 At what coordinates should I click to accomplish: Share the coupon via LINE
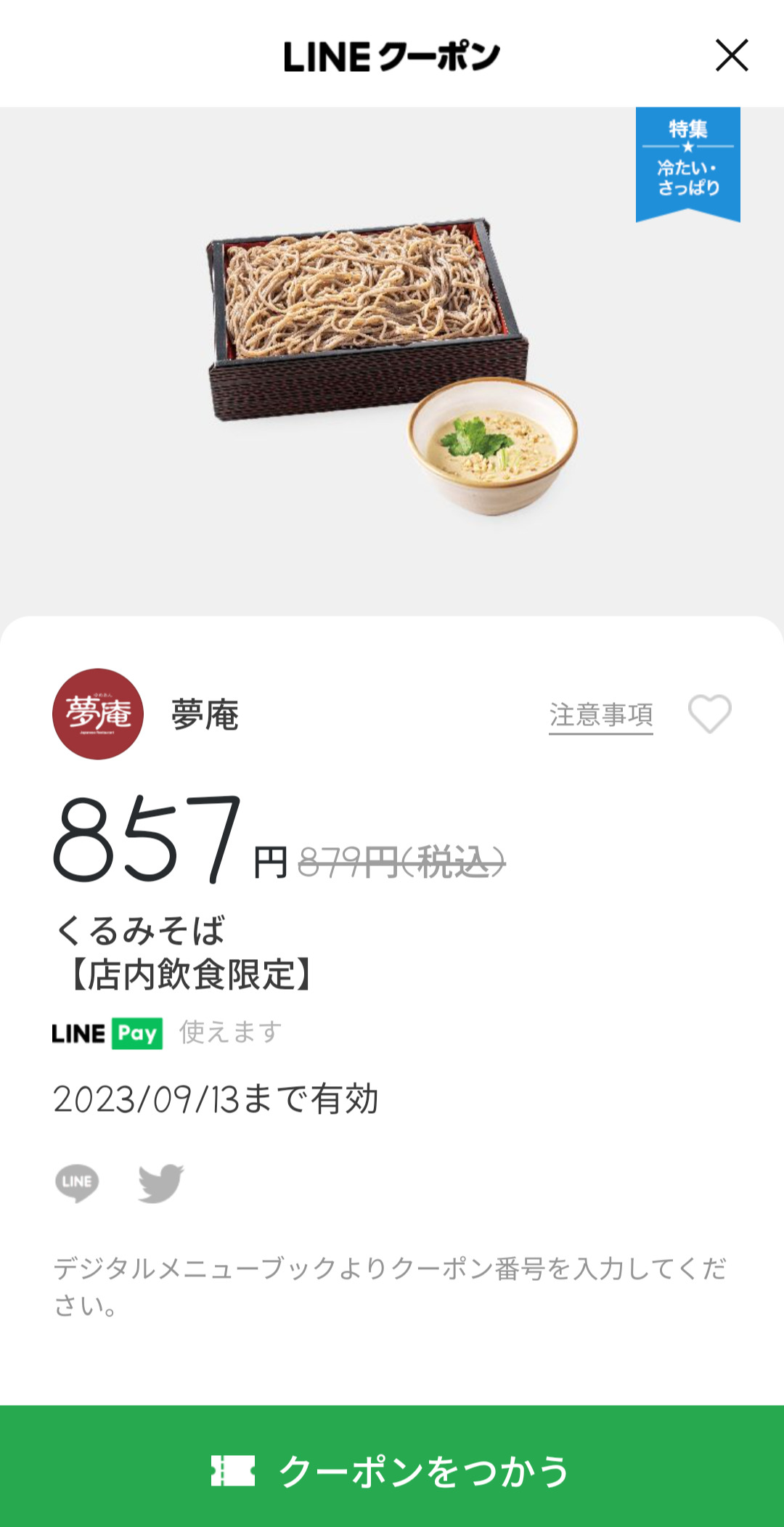pos(77,1182)
